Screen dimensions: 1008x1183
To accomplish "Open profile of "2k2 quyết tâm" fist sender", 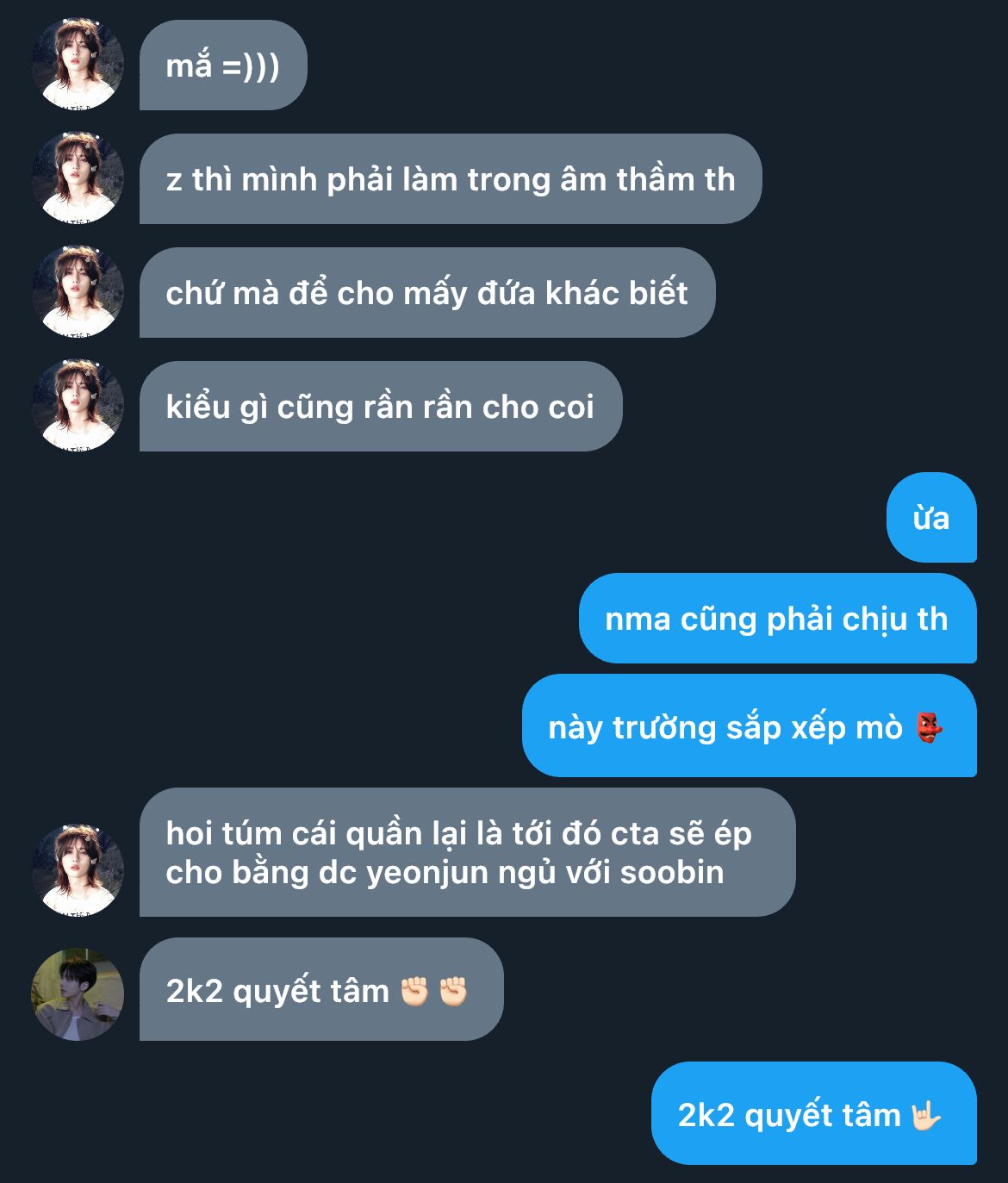I will point(78,994).
